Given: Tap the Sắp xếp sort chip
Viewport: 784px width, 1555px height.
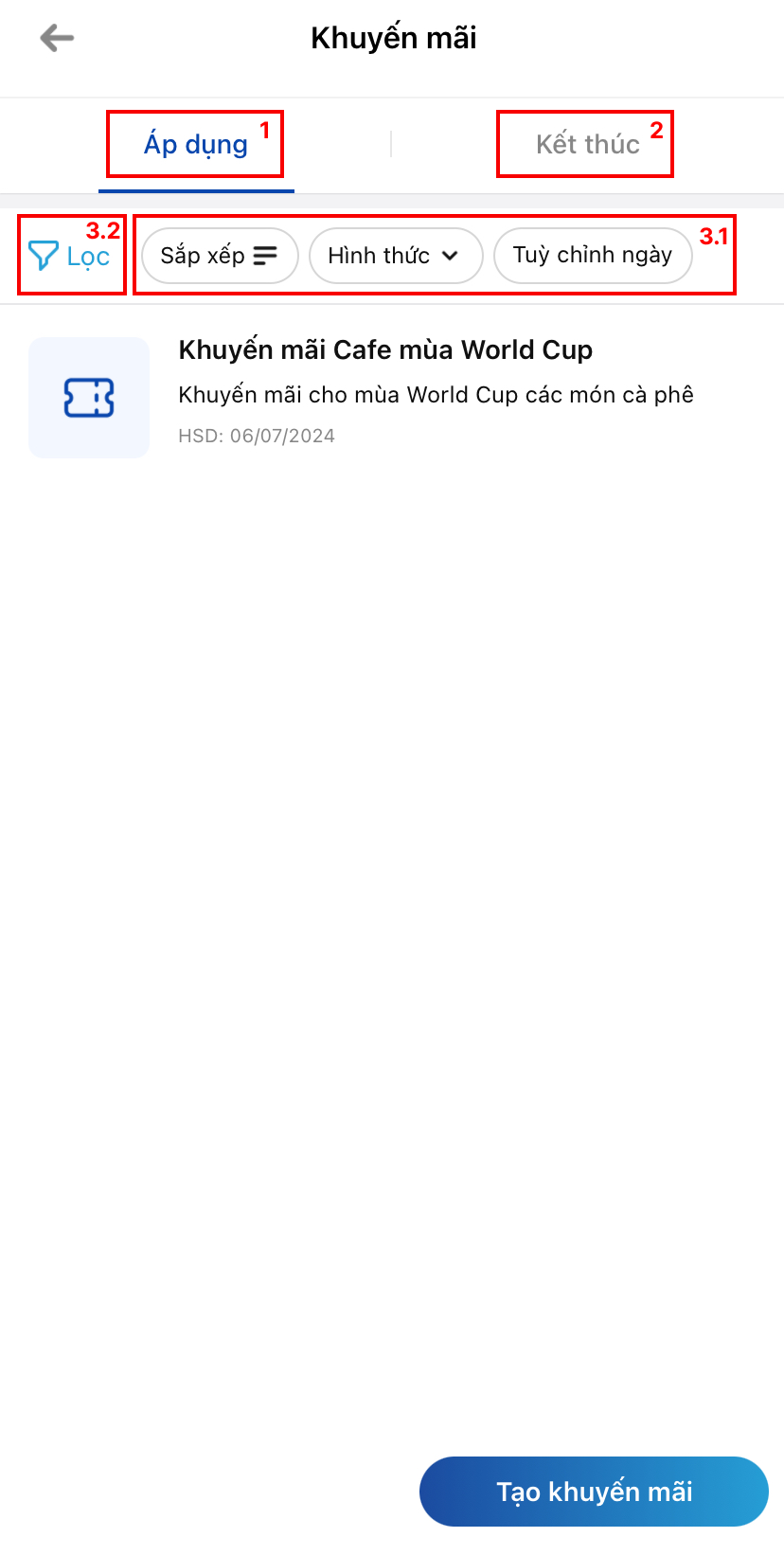Looking at the screenshot, I should tap(220, 256).
